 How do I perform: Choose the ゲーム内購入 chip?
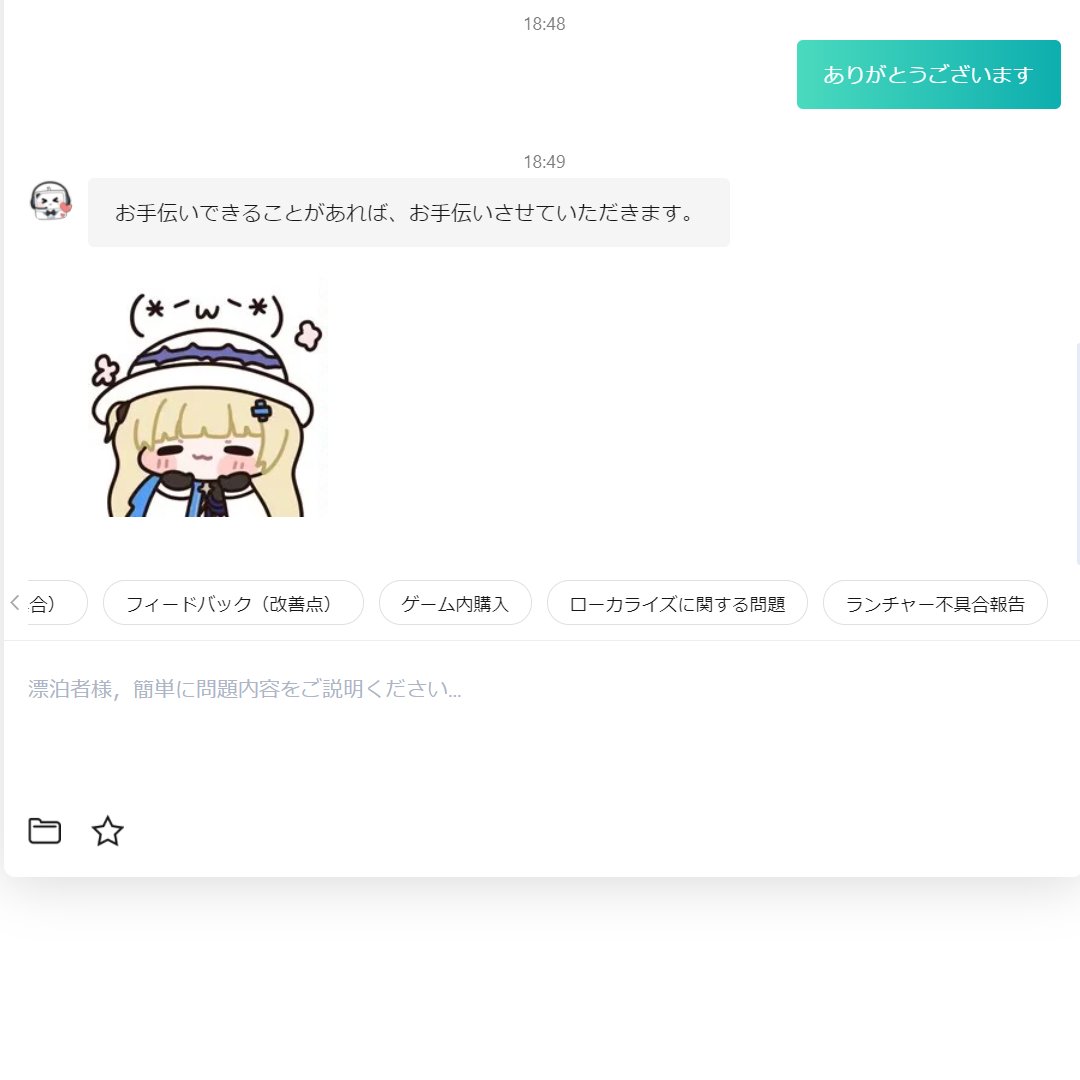[x=455, y=603]
